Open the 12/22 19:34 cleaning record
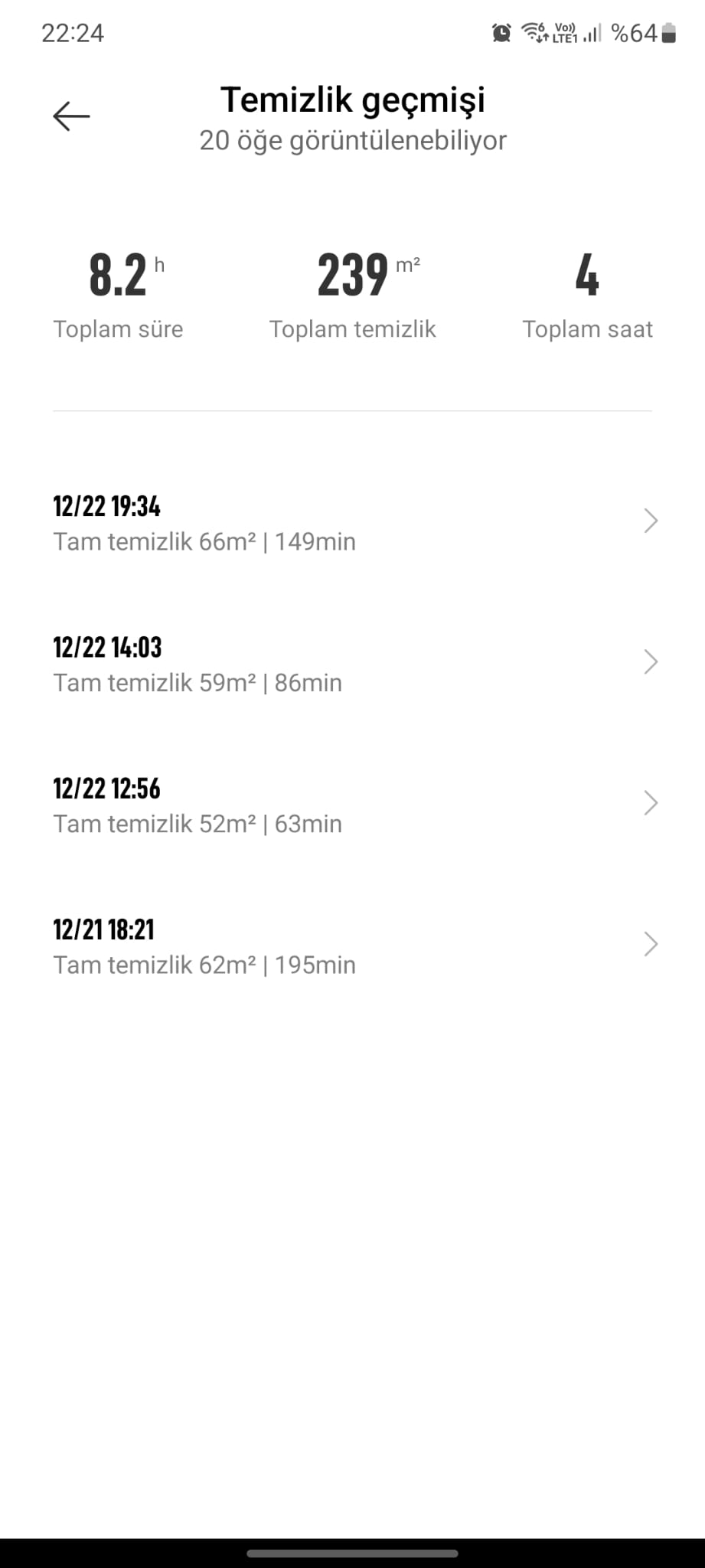705x1568 pixels. coord(352,522)
